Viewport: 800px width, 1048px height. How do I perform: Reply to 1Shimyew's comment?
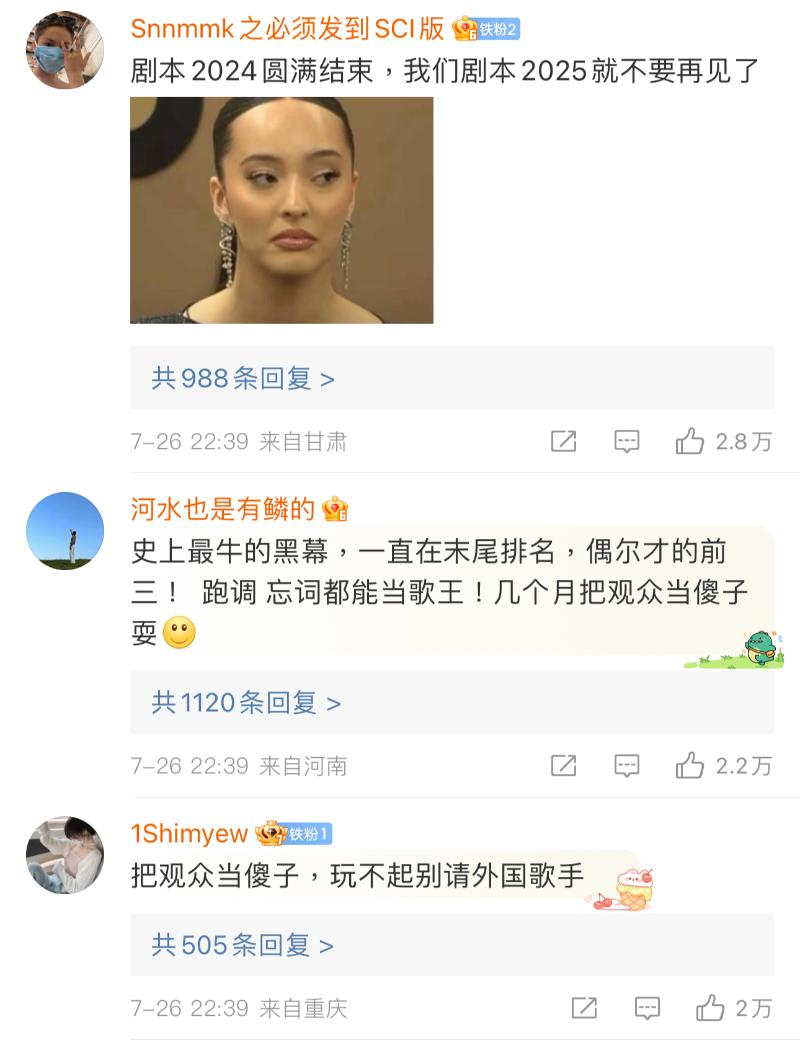[x=647, y=1008]
